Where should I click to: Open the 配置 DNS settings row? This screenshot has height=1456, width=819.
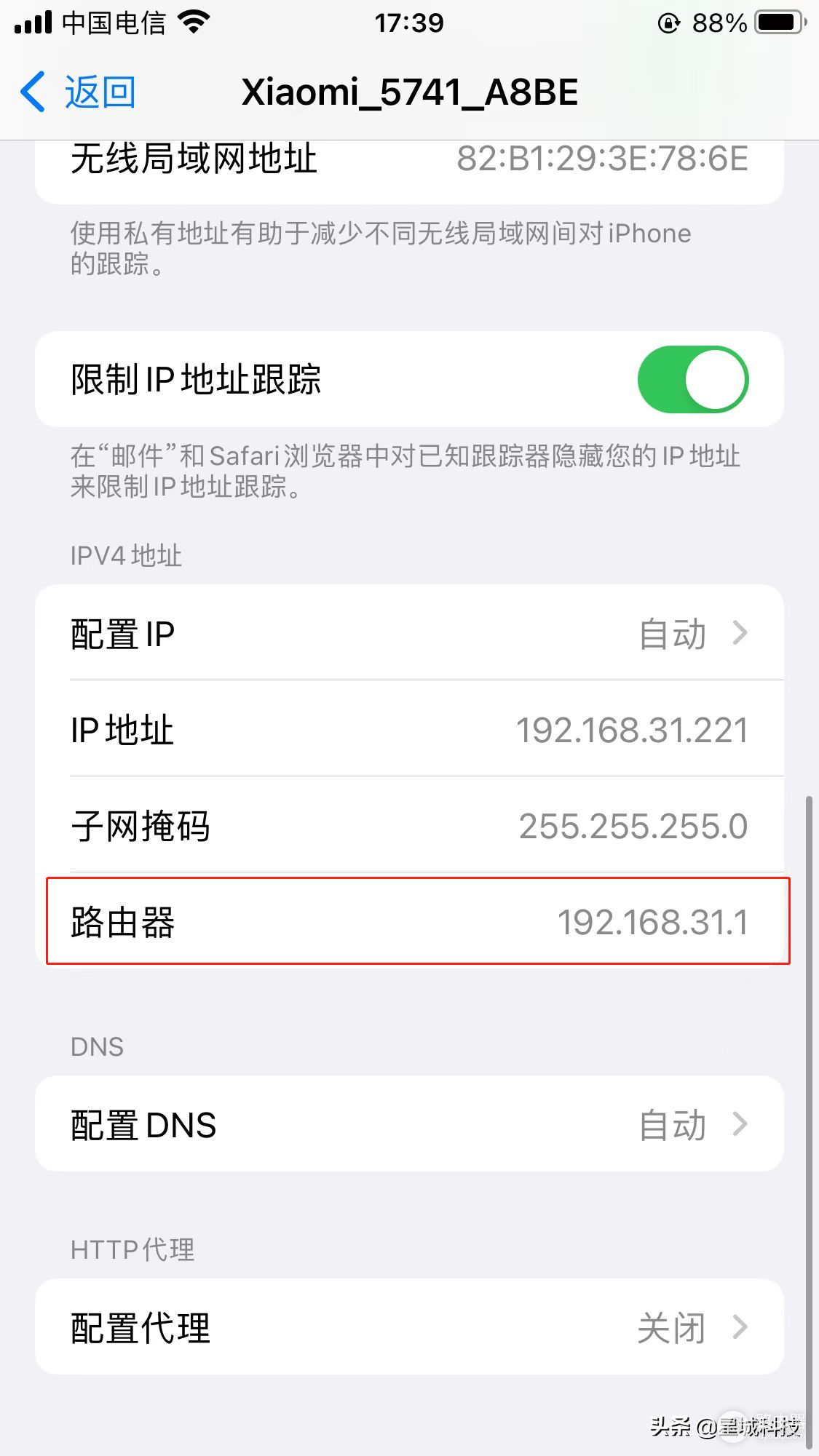(x=409, y=1124)
